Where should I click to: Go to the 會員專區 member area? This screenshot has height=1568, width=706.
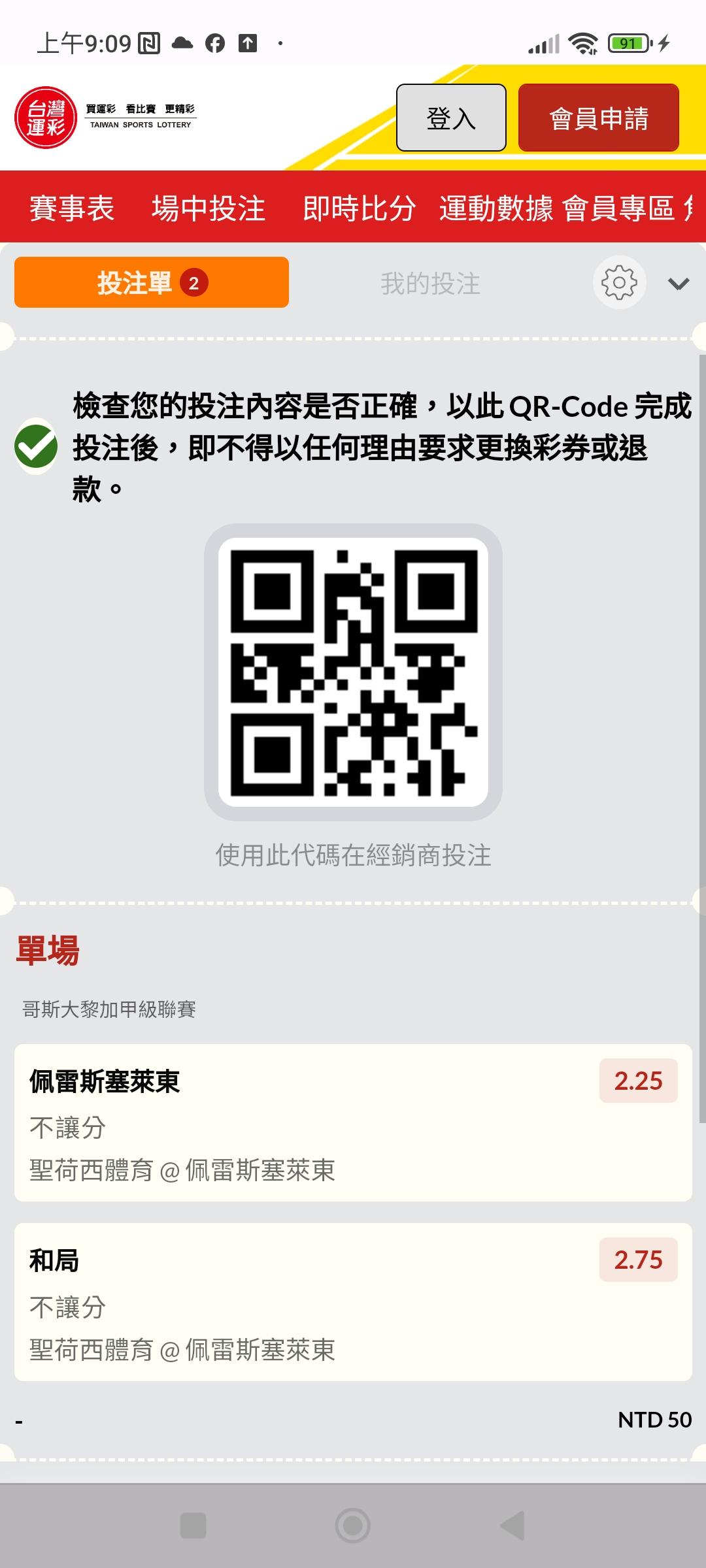[618, 208]
